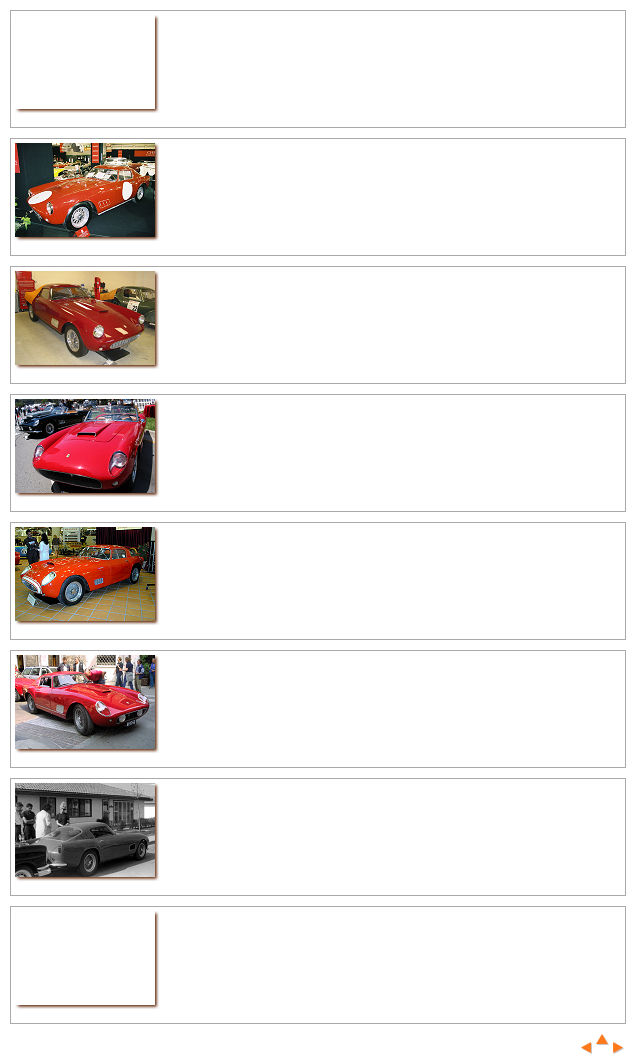Open the red convertible front-view photo

tap(85, 446)
